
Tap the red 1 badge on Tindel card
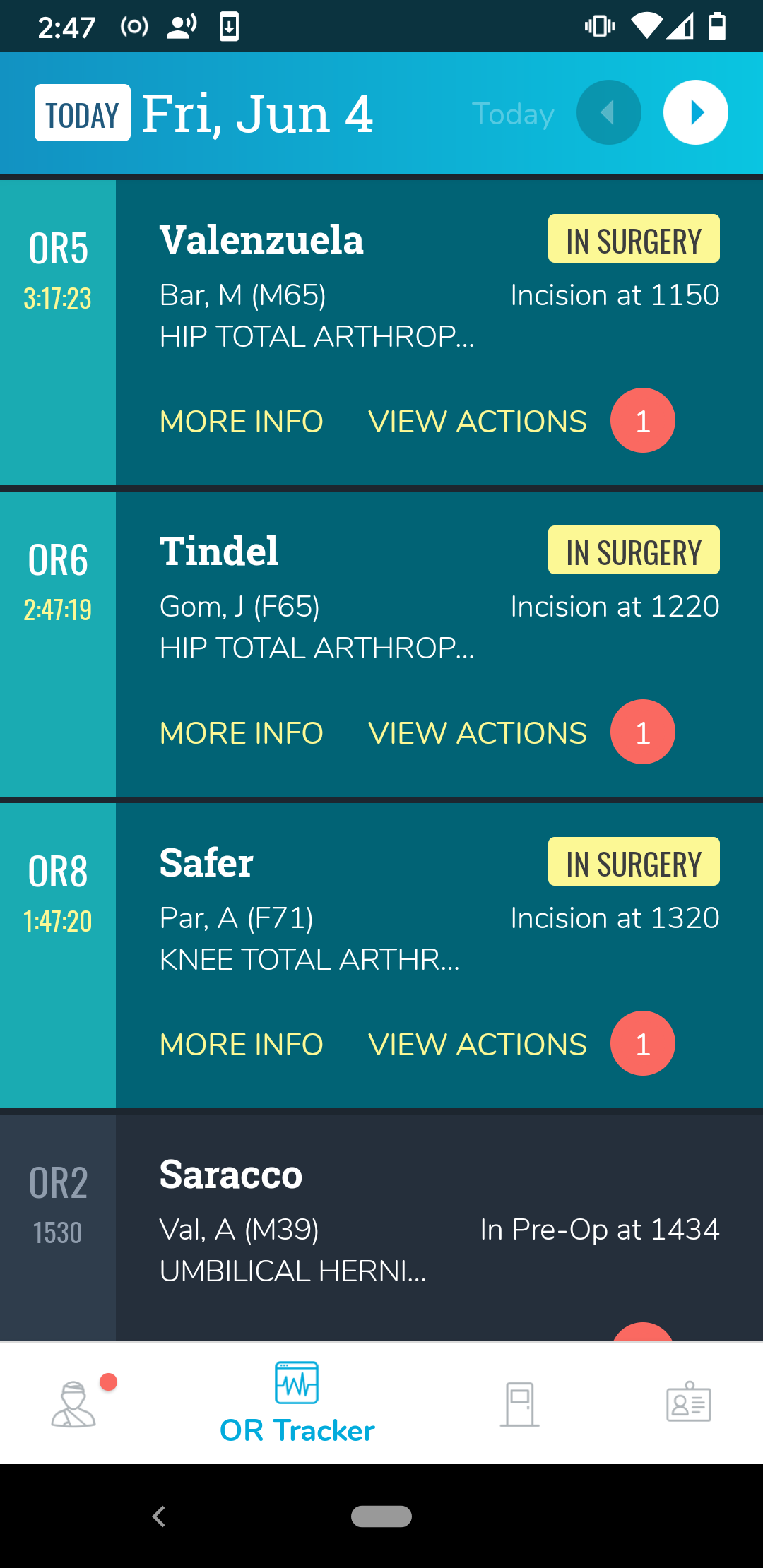click(x=642, y=732)
